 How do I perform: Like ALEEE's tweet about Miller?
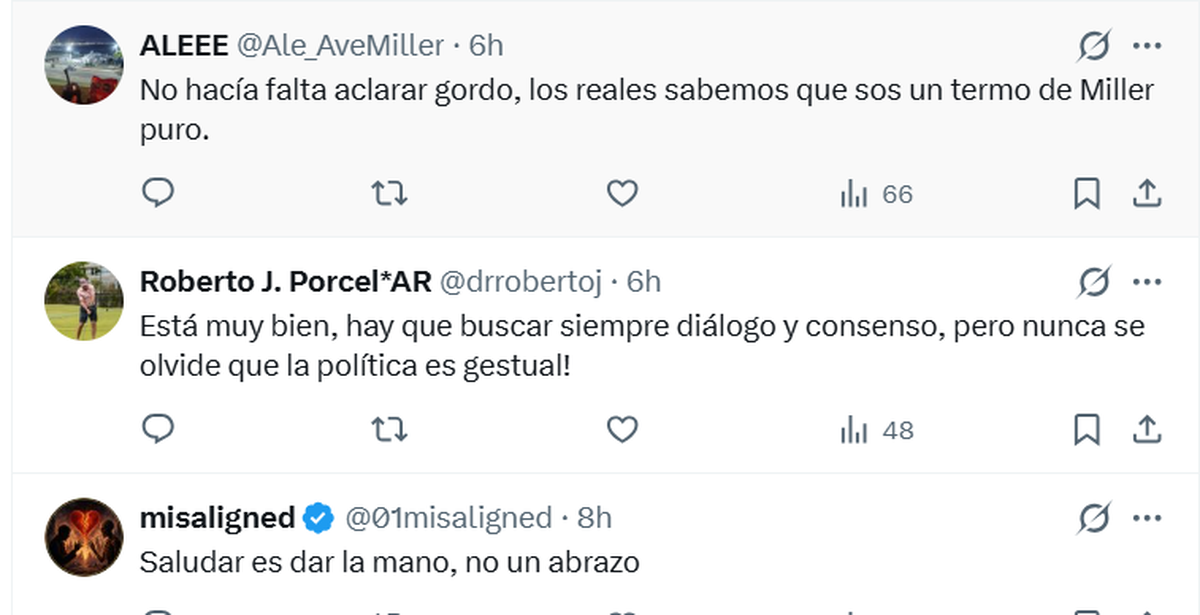click(622, 193)
